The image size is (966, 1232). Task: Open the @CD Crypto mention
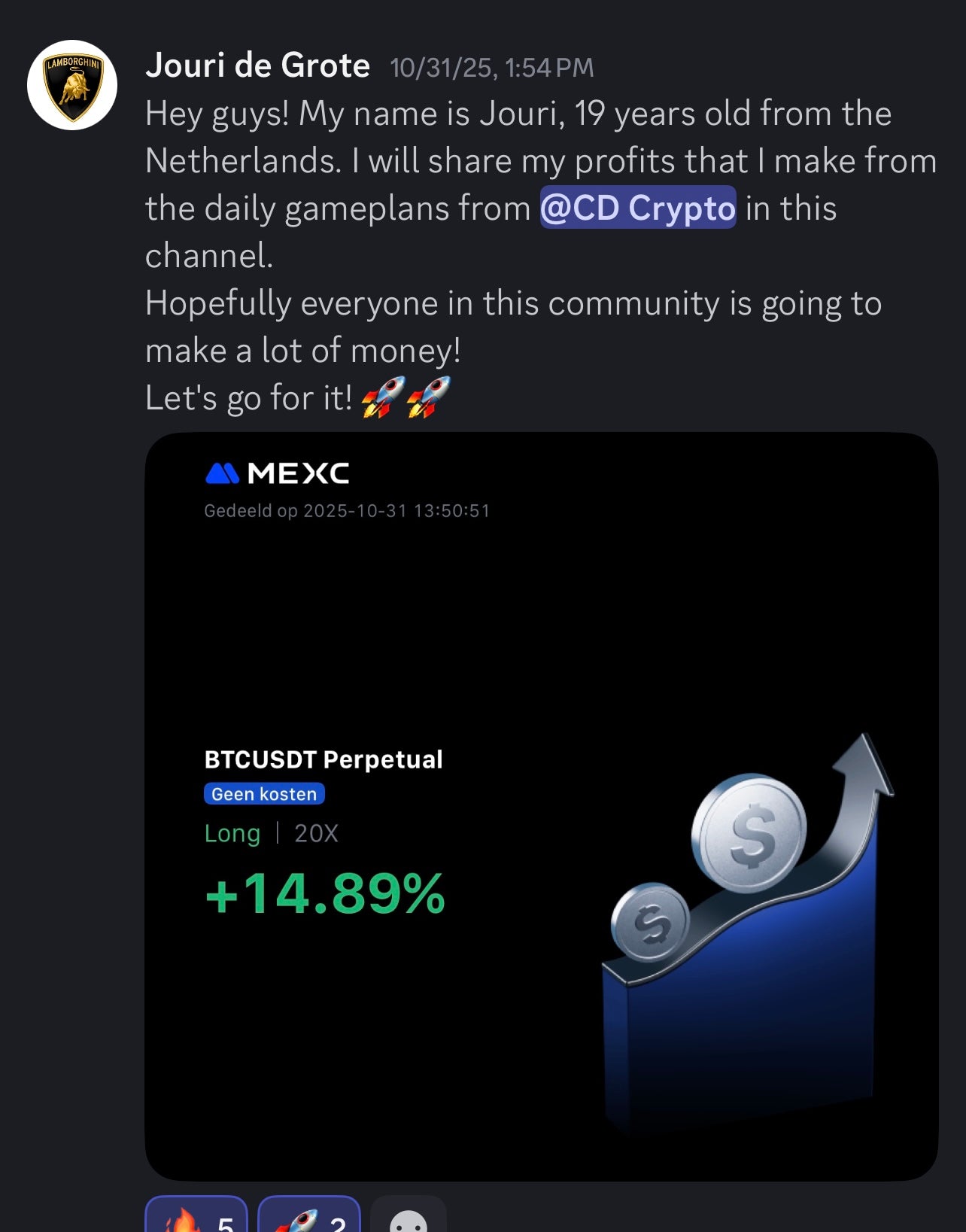(x=637, y=208)
